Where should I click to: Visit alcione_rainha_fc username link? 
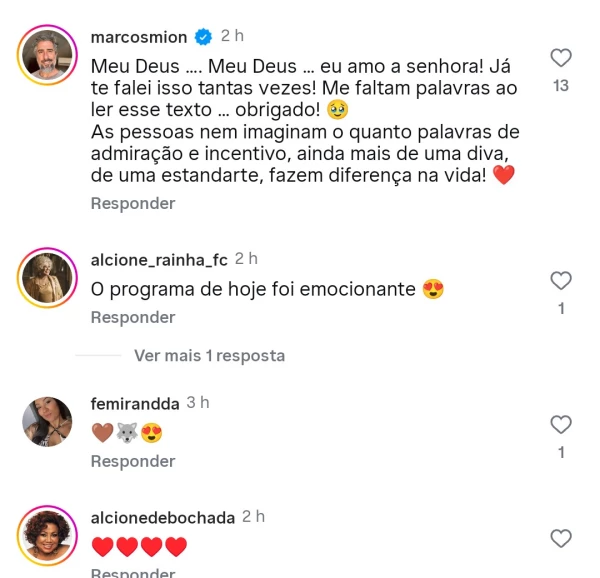point(159,260)
